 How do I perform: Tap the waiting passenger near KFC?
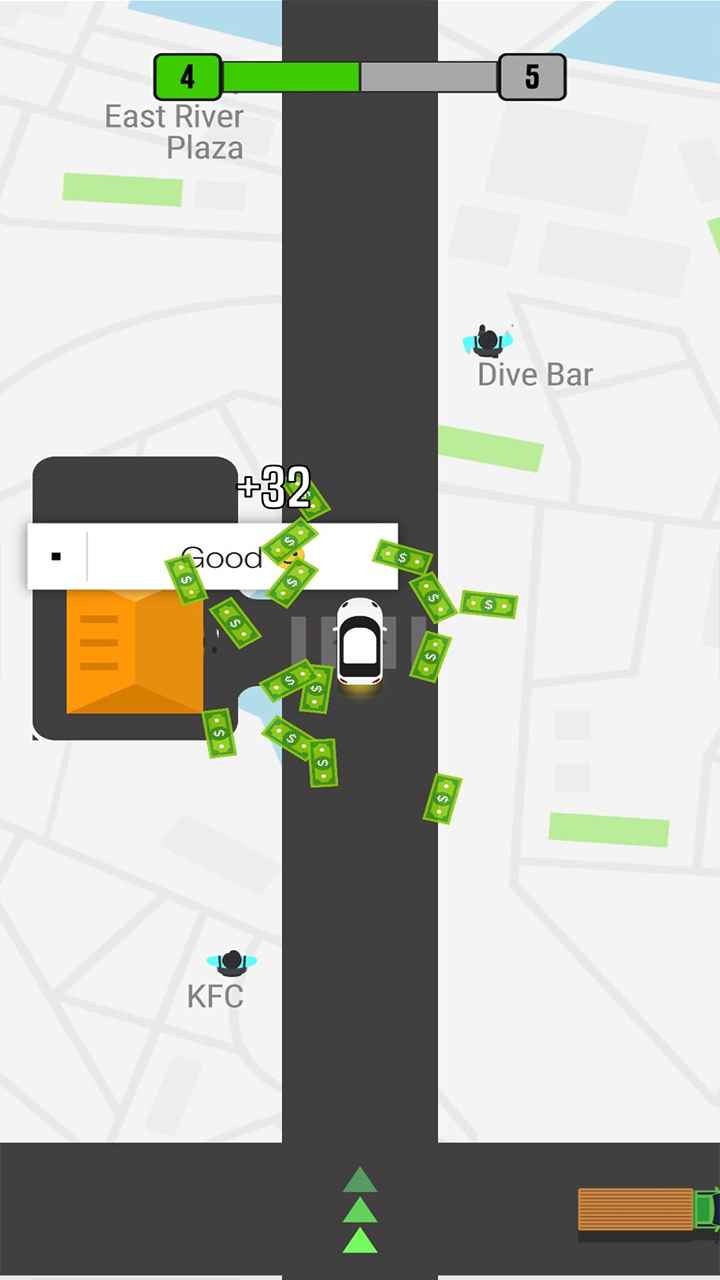231,963
